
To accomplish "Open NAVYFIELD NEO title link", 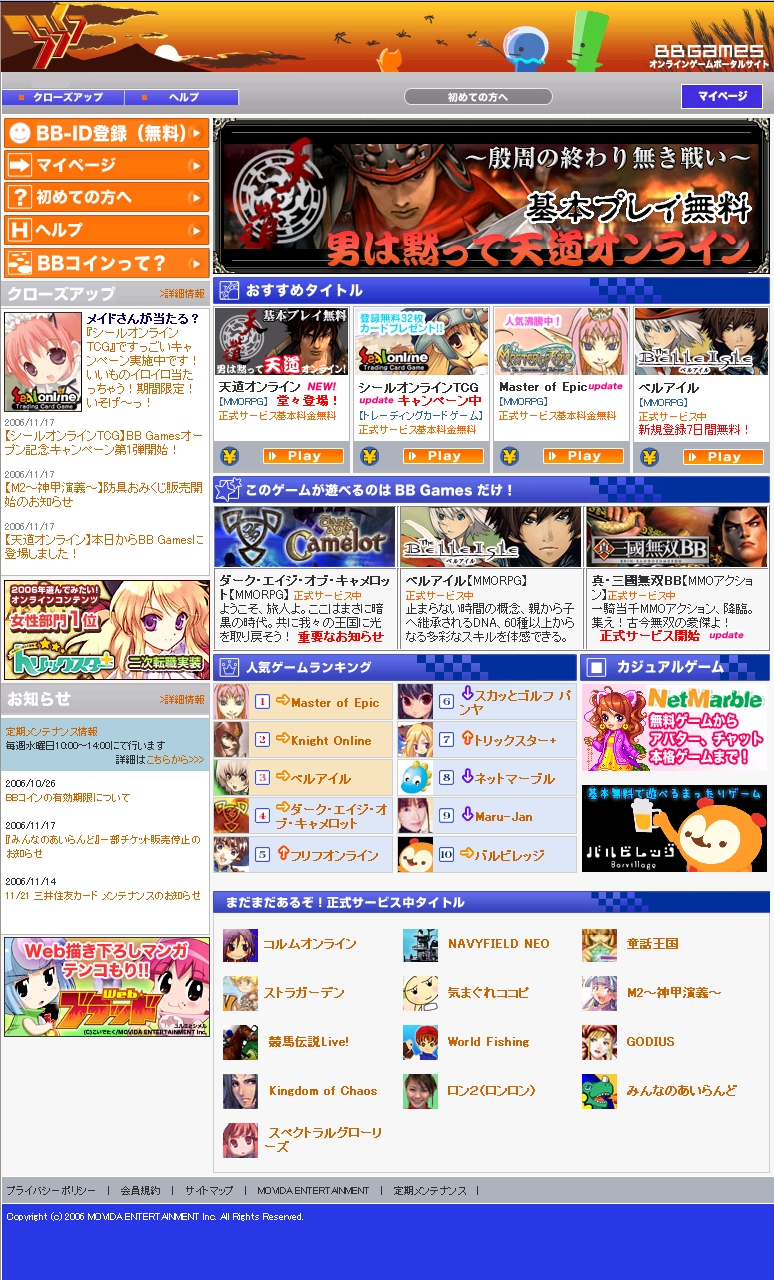I will [498, 944].
